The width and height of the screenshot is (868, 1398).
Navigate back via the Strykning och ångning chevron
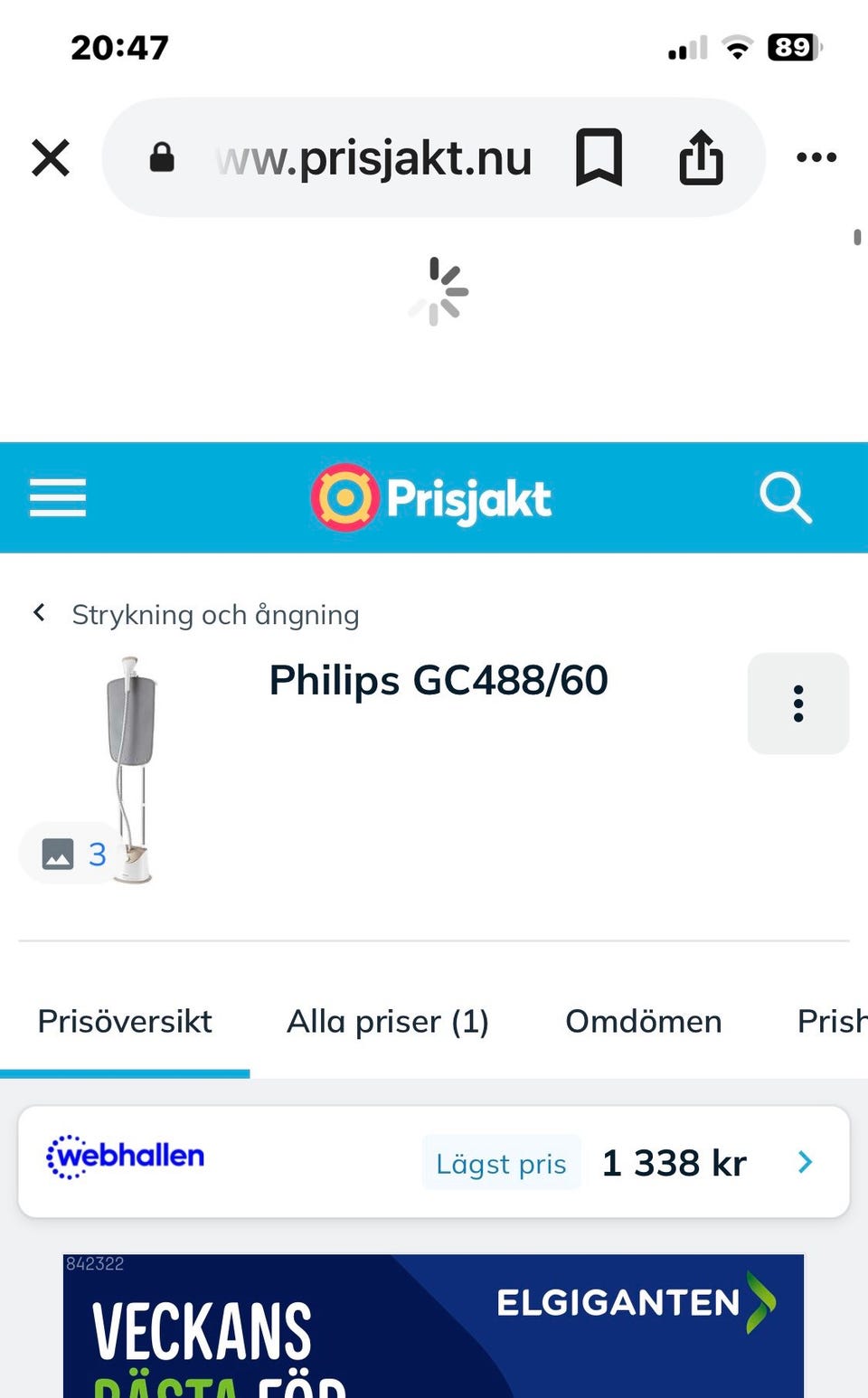point(39,613)
